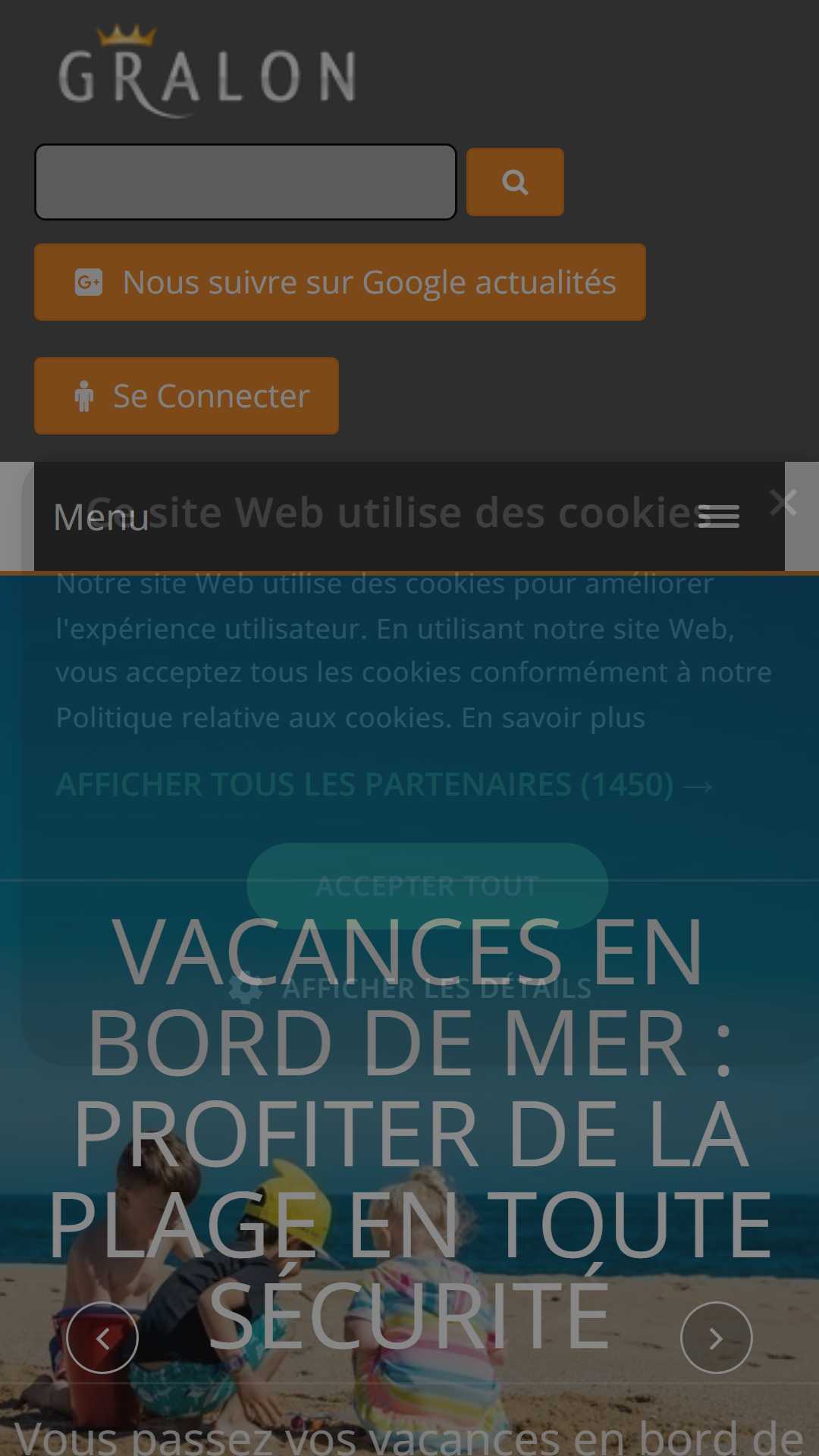Close the cookie banner with X

pos(783,502)
